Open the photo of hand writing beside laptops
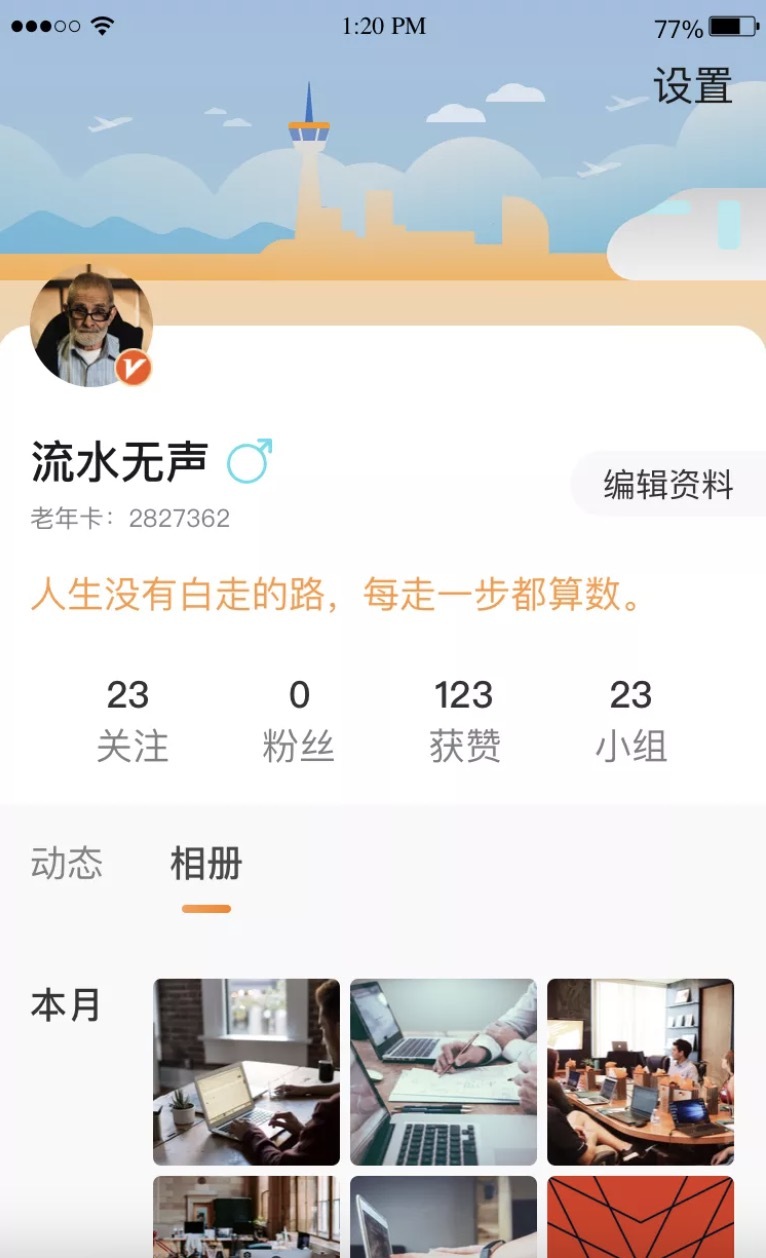The image size is (766, 1258). [443, 1072]
